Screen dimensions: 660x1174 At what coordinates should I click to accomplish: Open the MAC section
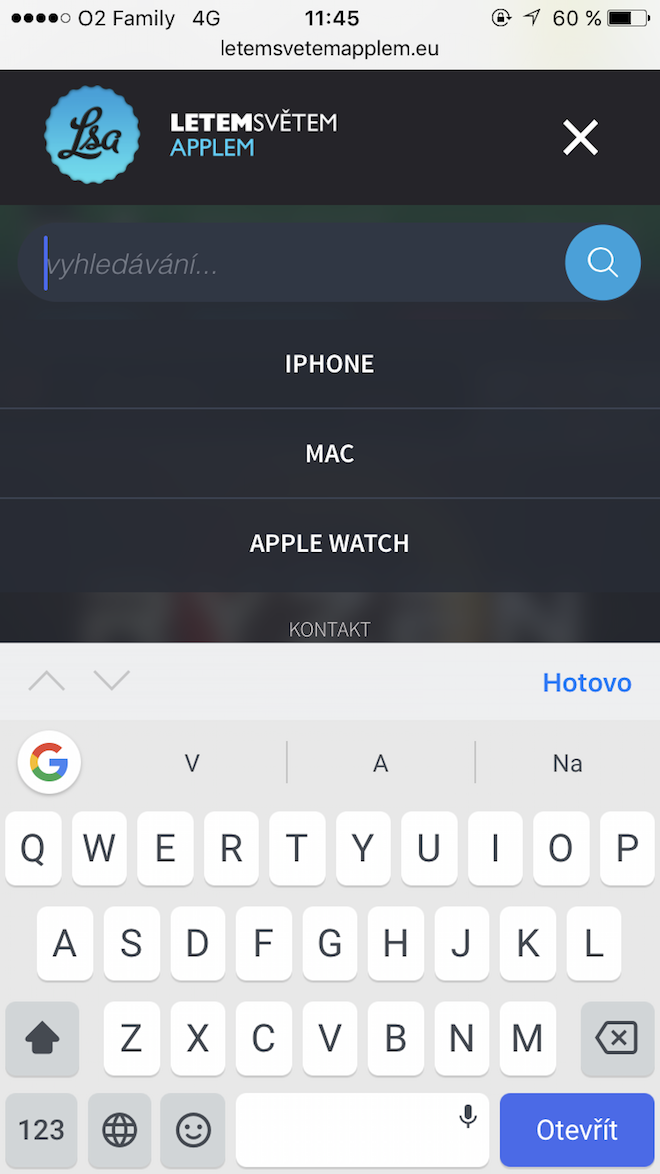pos(330,454)
